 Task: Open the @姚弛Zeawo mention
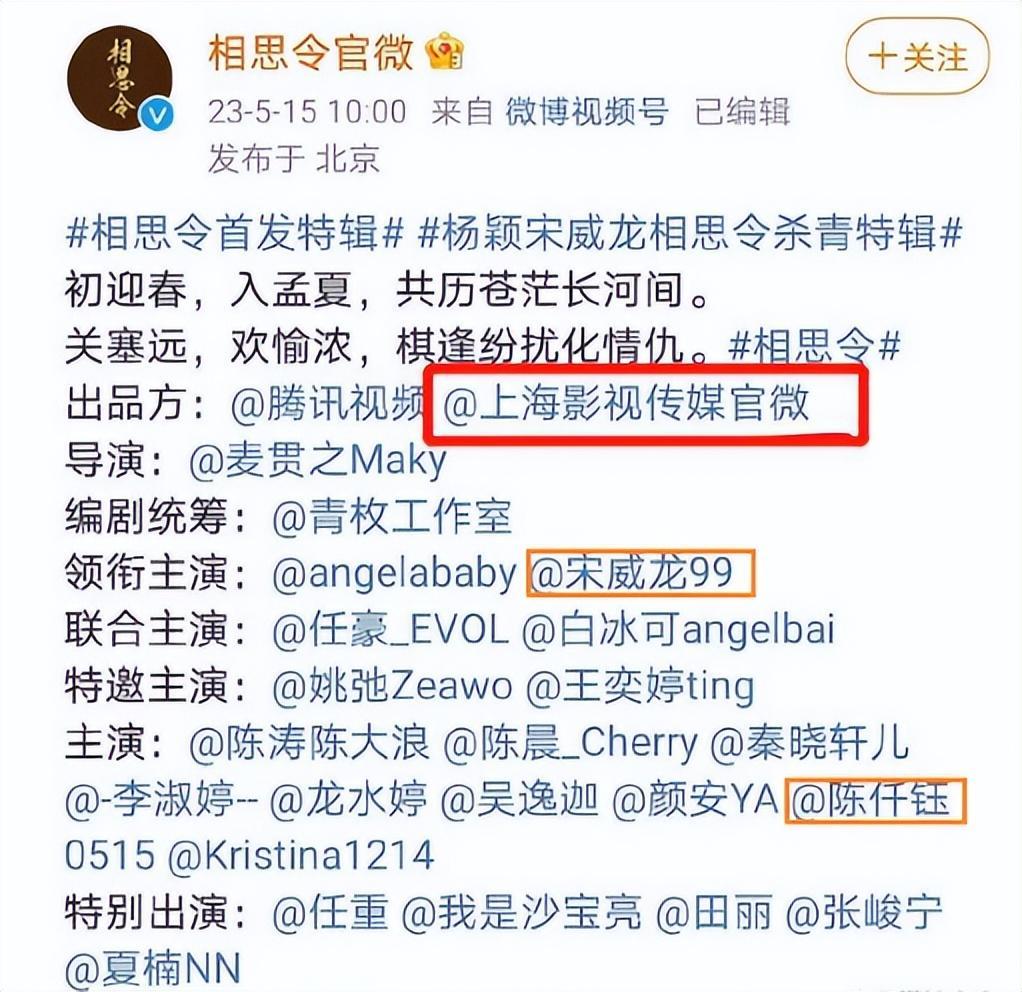click(392, 687)
